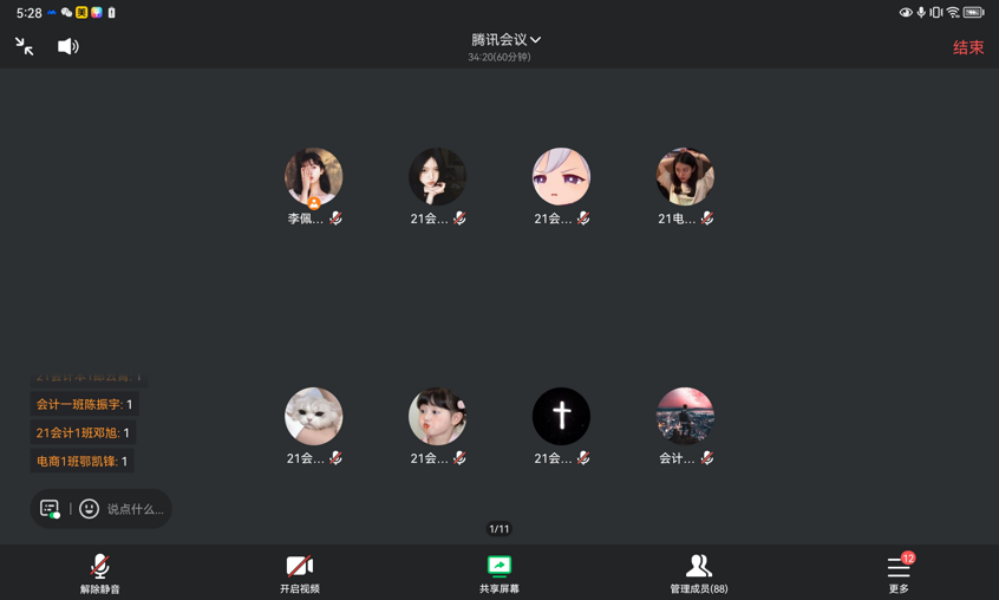999x600 pixels.
Task: Unmute microphone via 解除静音
Action: point(100,573)
